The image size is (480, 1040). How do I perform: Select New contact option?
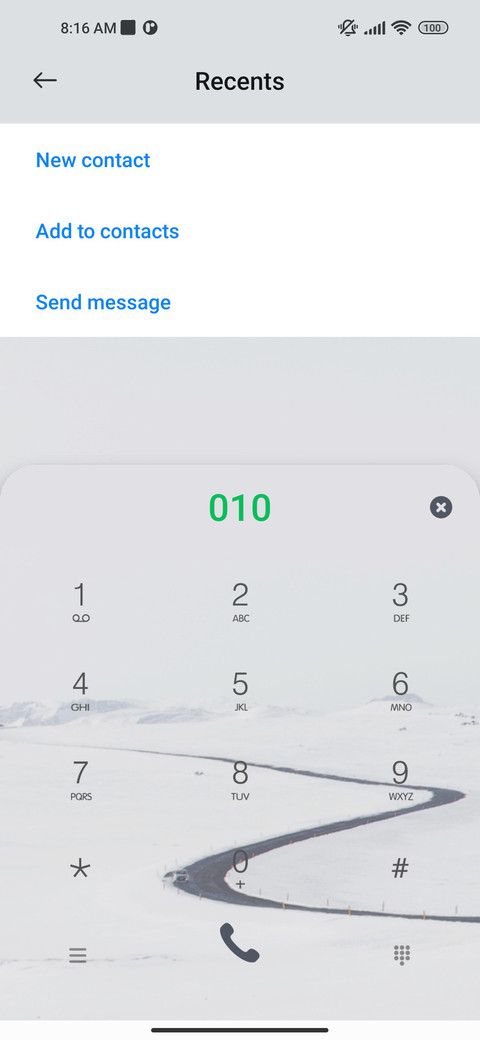click(x=93, y=160)
